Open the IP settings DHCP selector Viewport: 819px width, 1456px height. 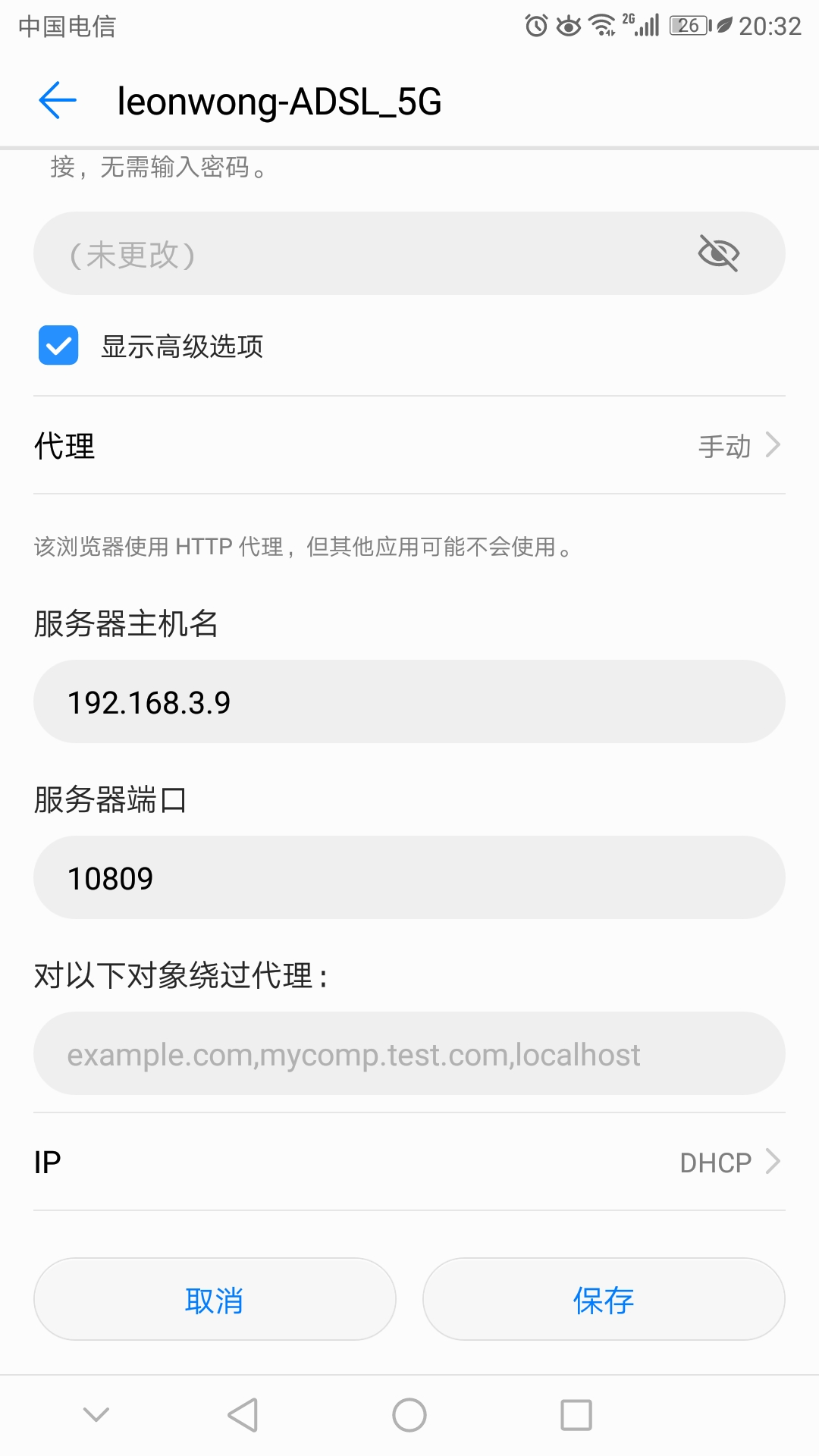click(x=409, y=1161)
